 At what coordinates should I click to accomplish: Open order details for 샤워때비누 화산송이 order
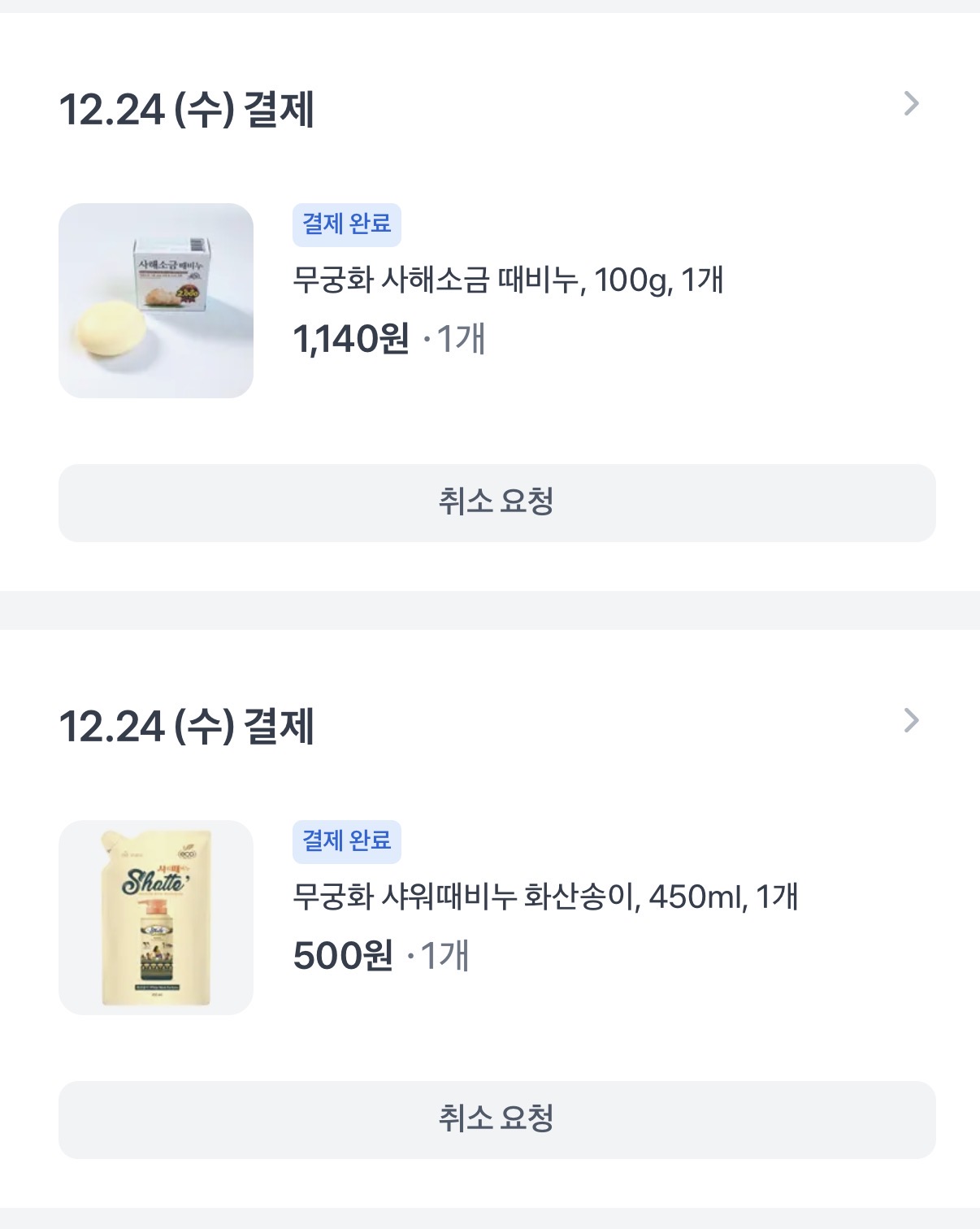point(911,721)
